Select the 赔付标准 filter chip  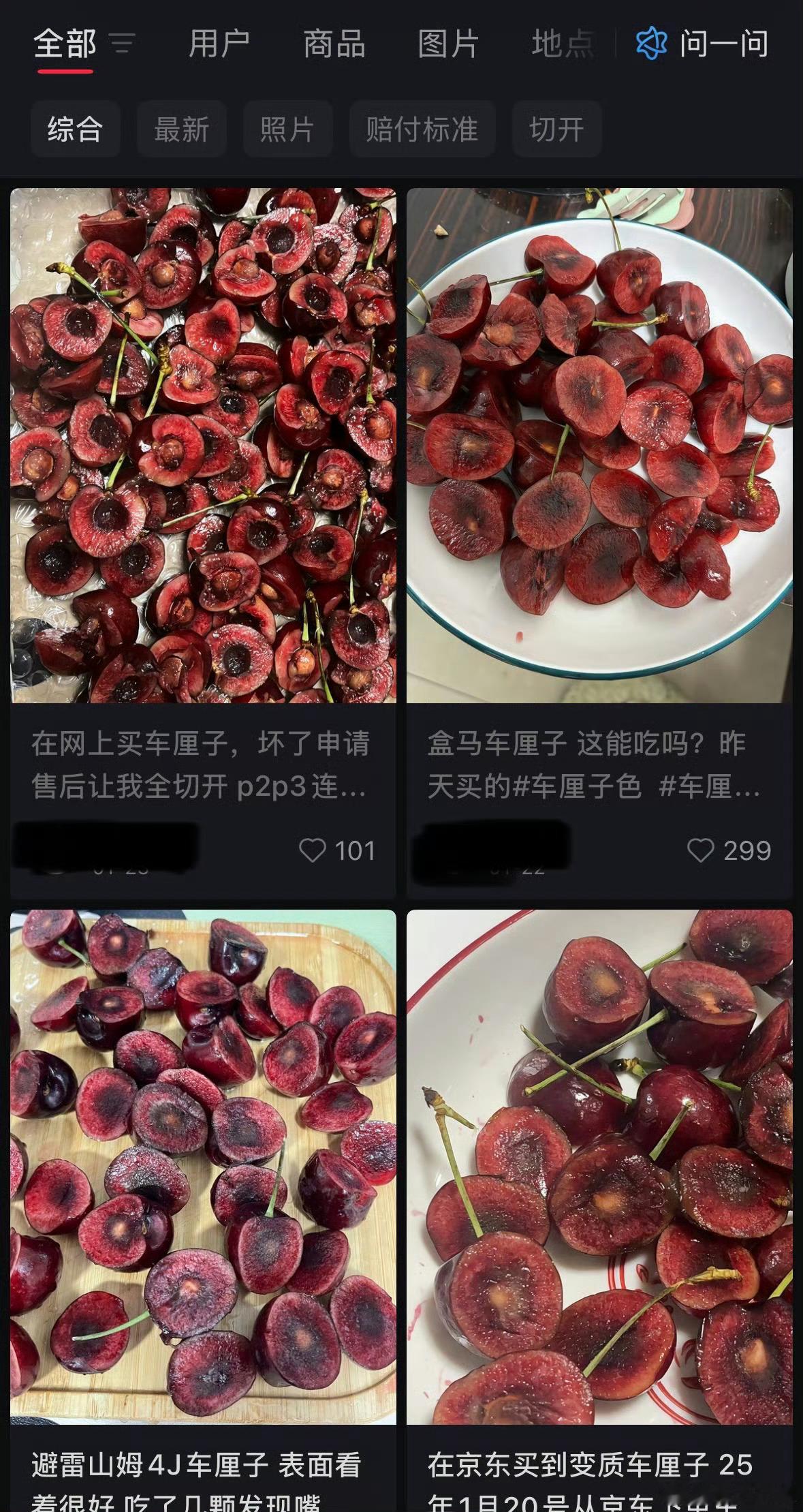[422, 128]
